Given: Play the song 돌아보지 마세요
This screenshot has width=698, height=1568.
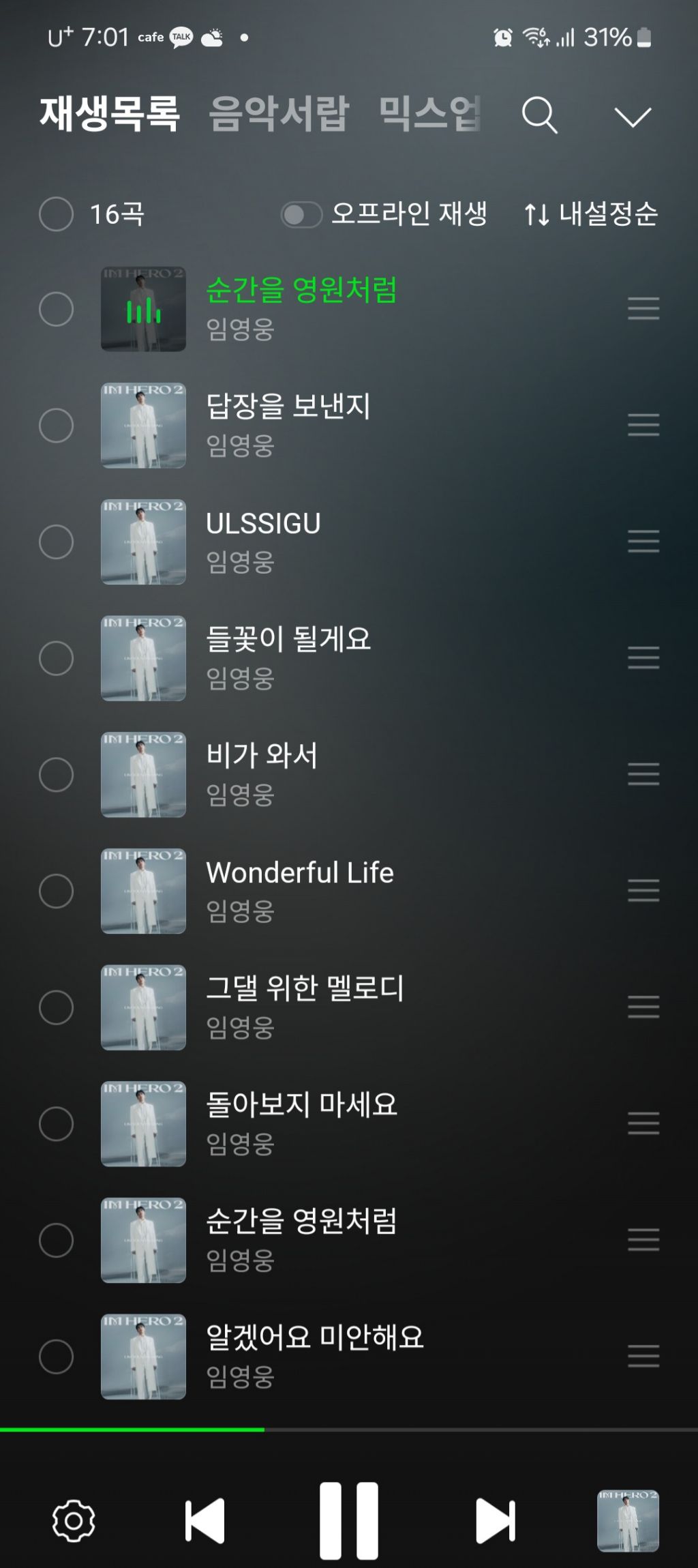Looking at the screenshot, I should (x=301, y=1105).
